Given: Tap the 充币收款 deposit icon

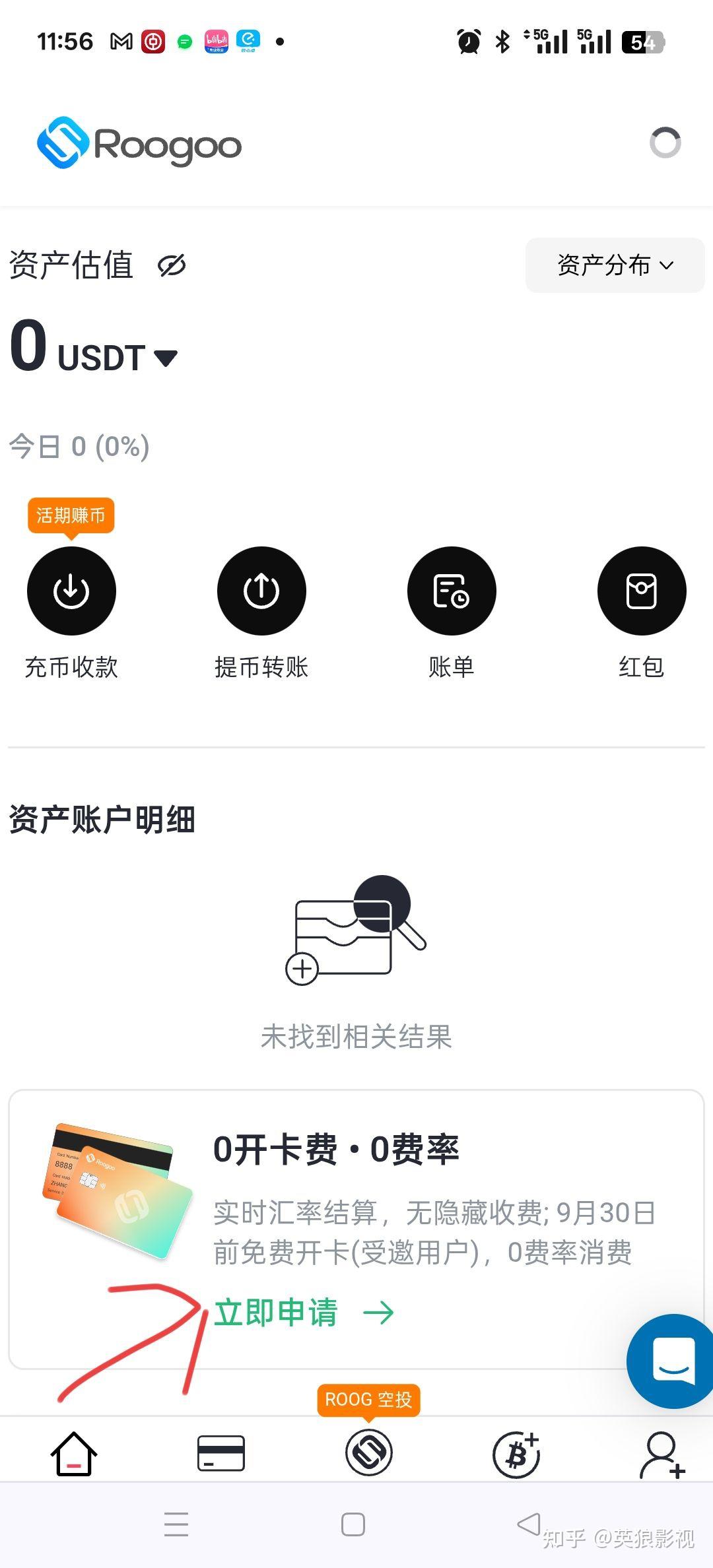Looking at the screenshot, I should pyautogui.click(x=71, y=591).
